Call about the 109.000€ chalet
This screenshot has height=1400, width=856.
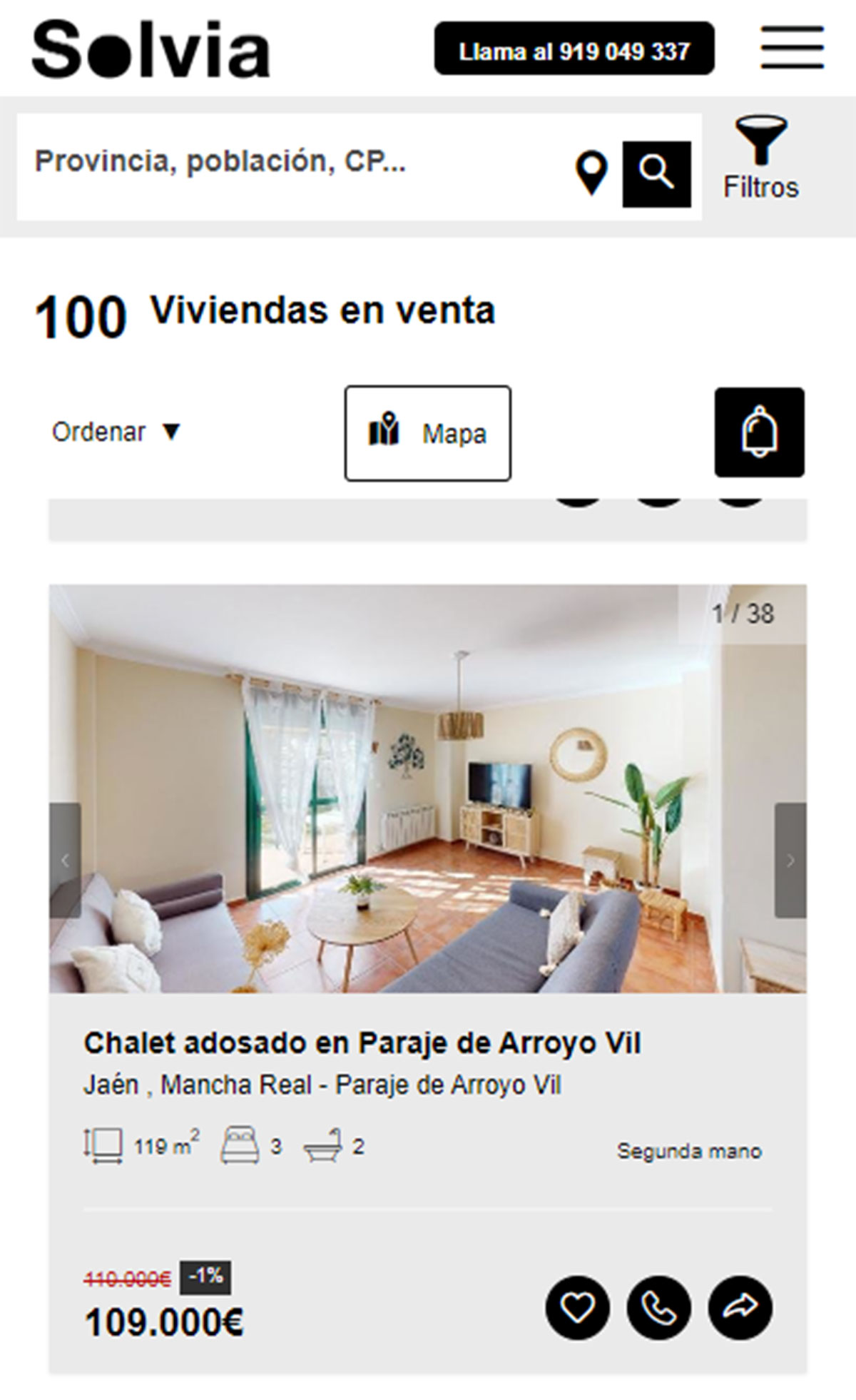pyautogui.click(x=658, y=1308)
